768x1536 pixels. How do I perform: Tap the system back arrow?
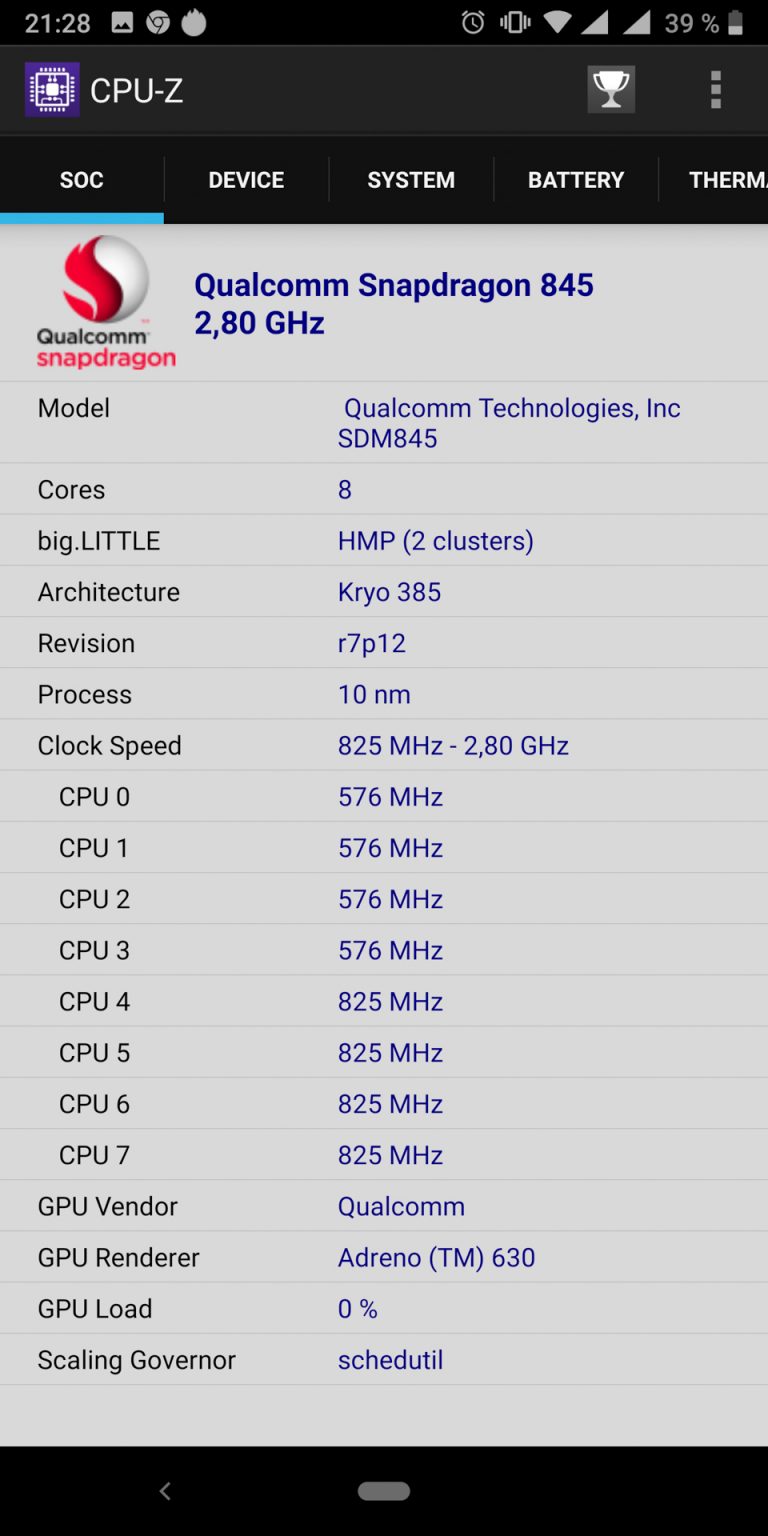point(165,1491)
